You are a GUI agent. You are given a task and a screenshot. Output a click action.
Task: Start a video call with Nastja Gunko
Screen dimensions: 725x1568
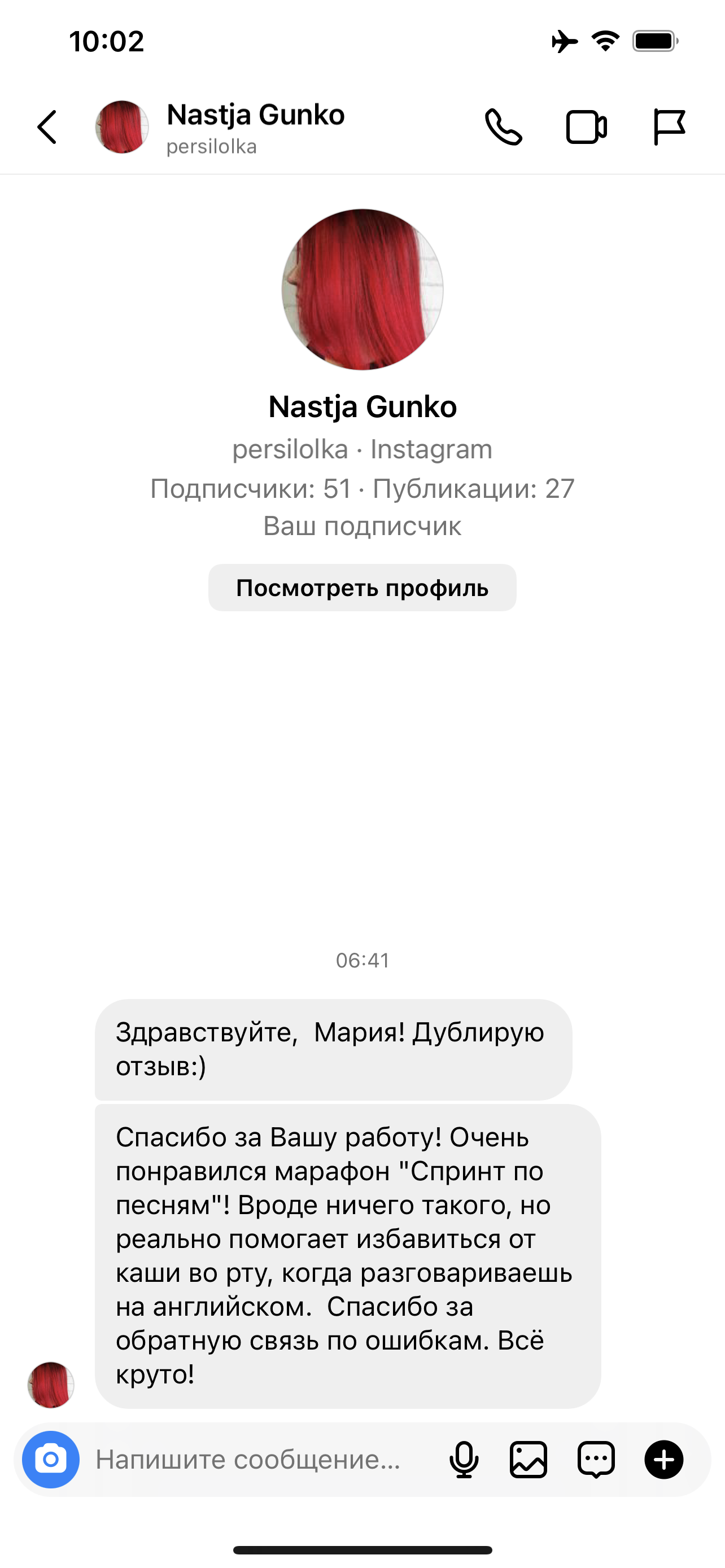point(586,126)
